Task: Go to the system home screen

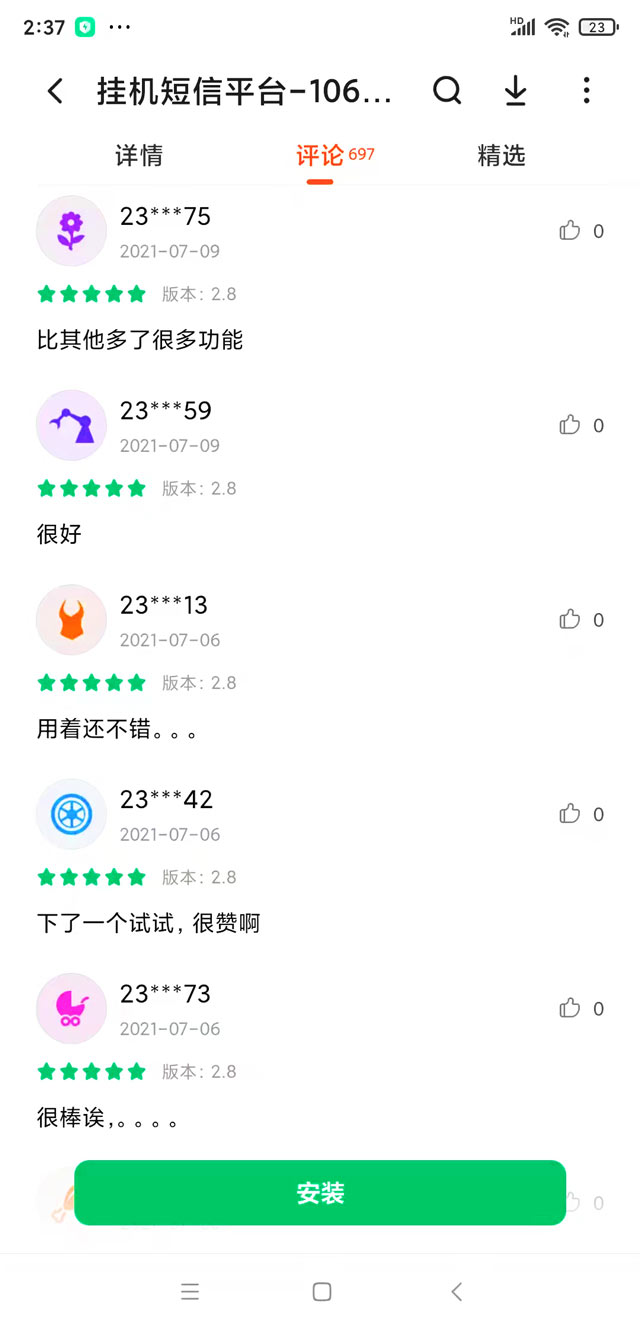Action: 321,1292
